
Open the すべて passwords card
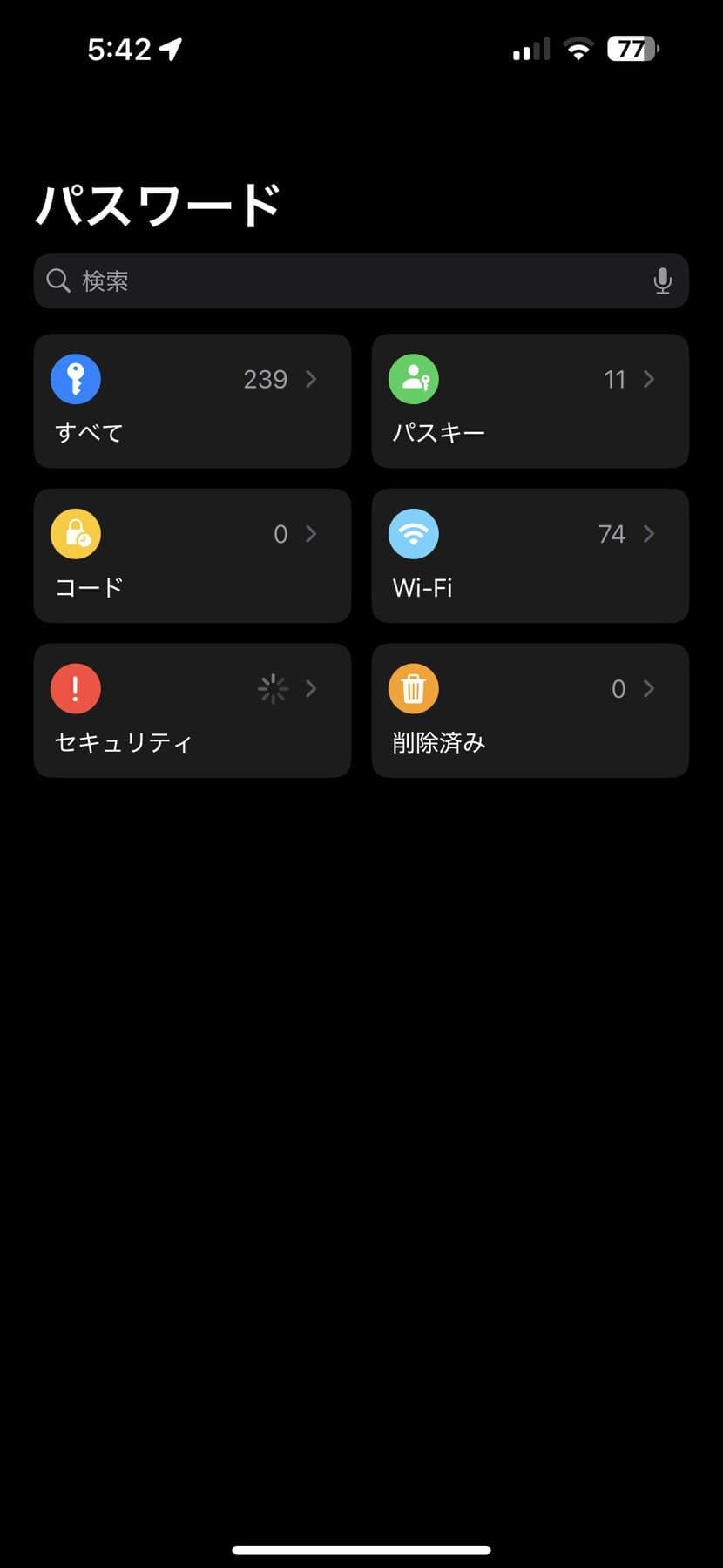coord(192,401)
